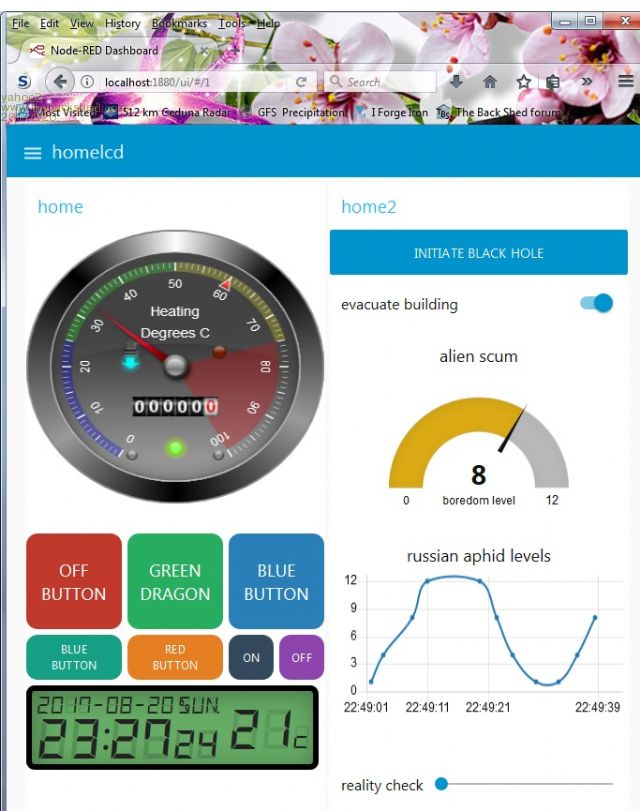Image resolution: width=640 pixels, height=811 pixels.
Task: Reload the localhost dashboard page
Action: [x=301, y=82]
